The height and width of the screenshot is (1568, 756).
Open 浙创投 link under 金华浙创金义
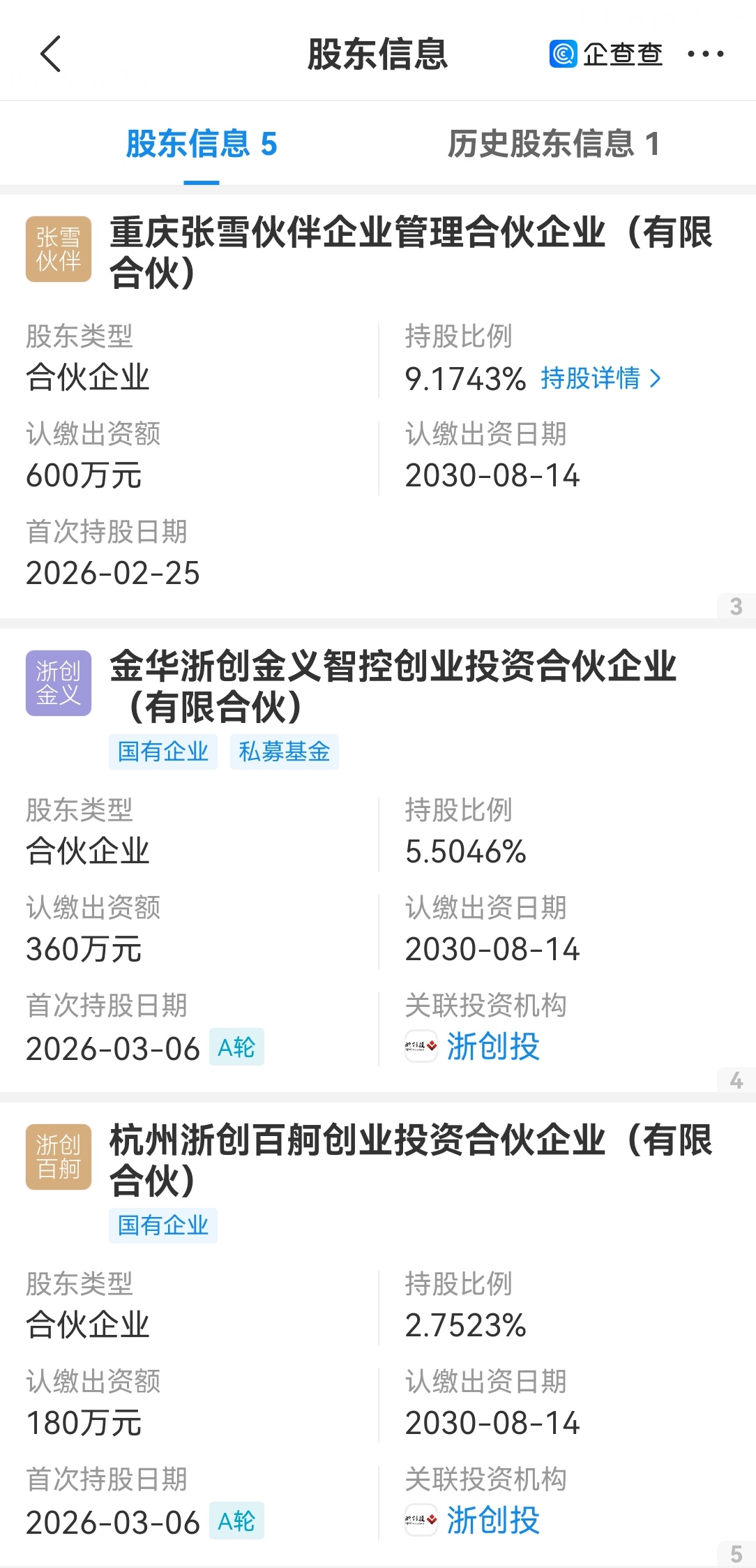[x=492, y=1046]
